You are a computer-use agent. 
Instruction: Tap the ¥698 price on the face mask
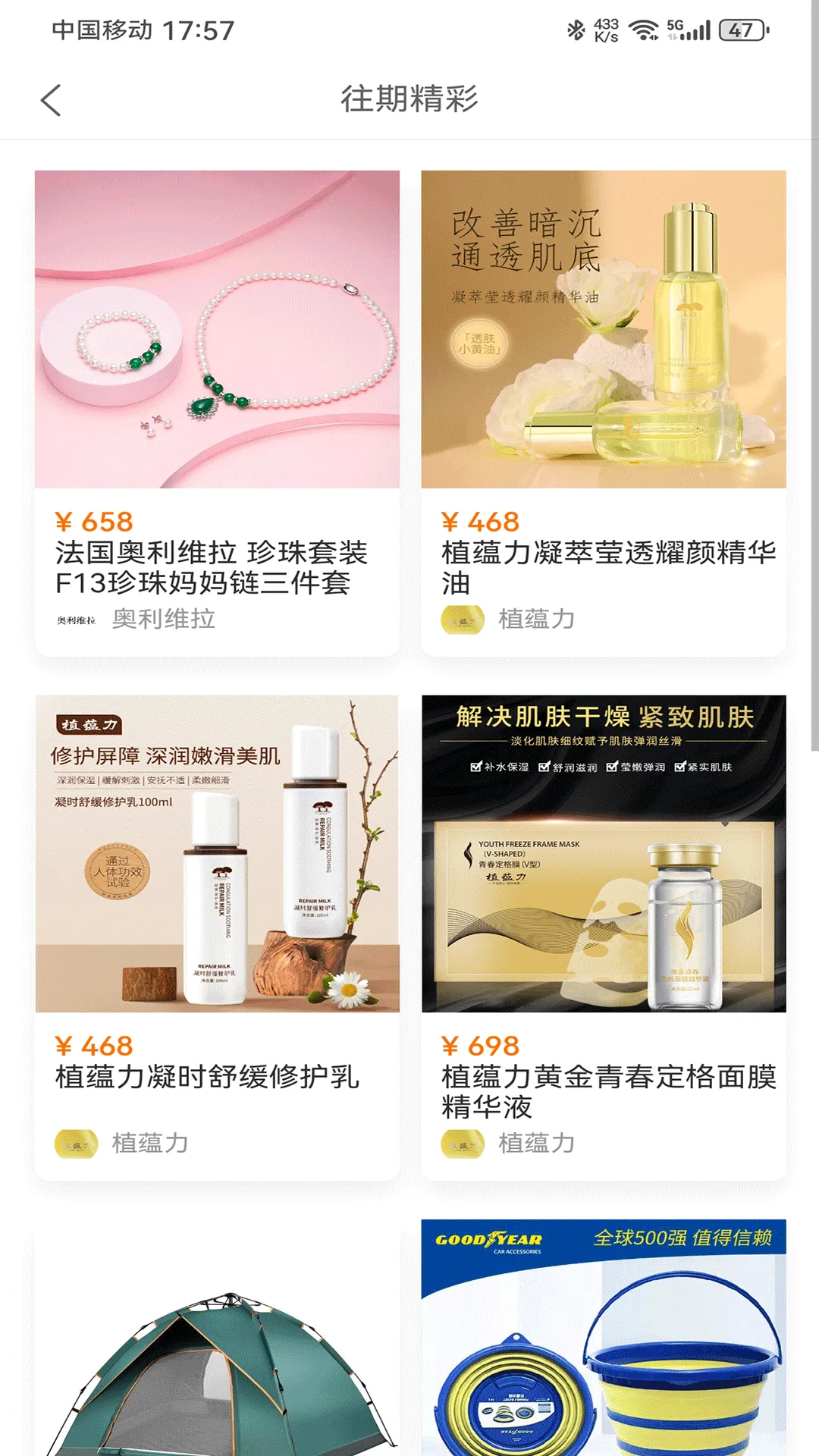tap(481, 1046)
